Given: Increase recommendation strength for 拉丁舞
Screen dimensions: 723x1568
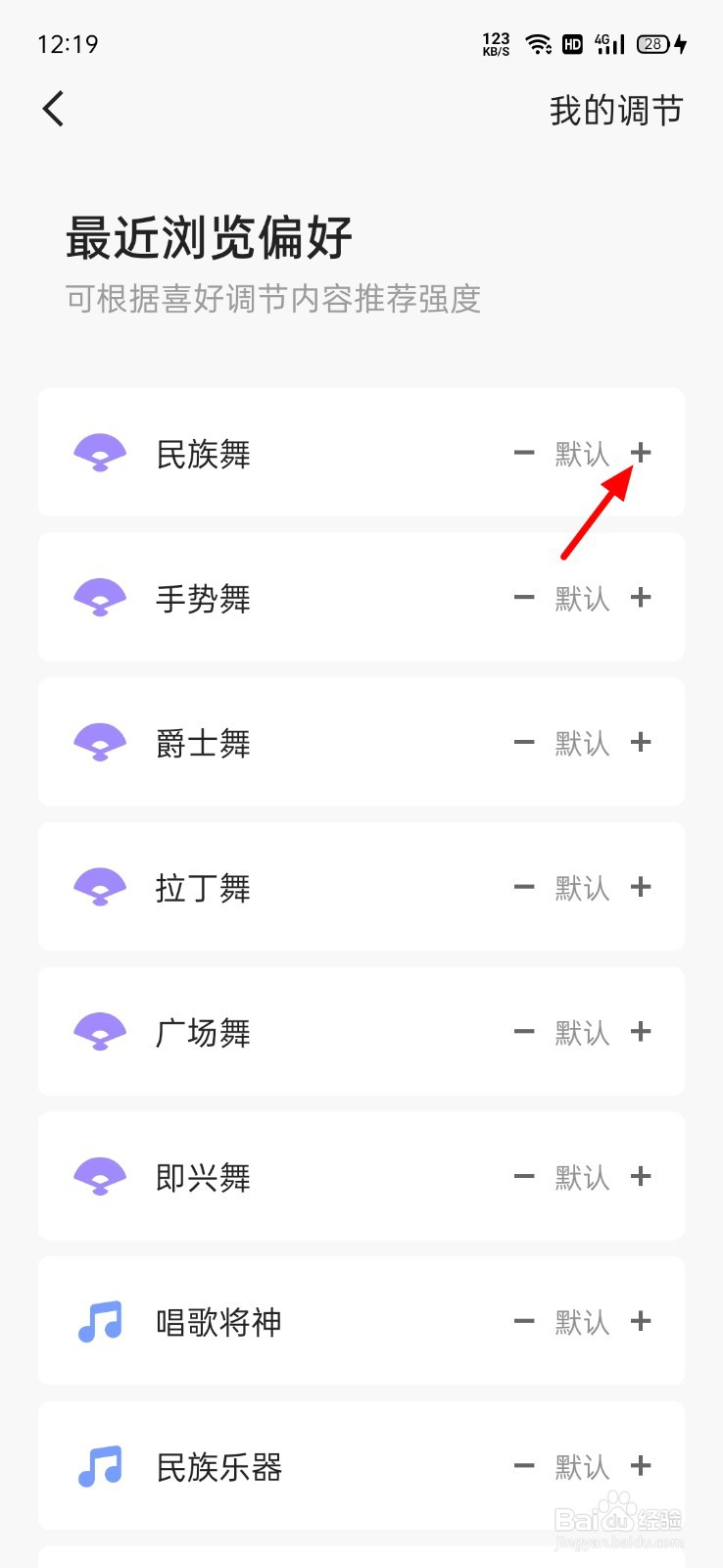Looking at the screenshot, I should coord(641,887).
